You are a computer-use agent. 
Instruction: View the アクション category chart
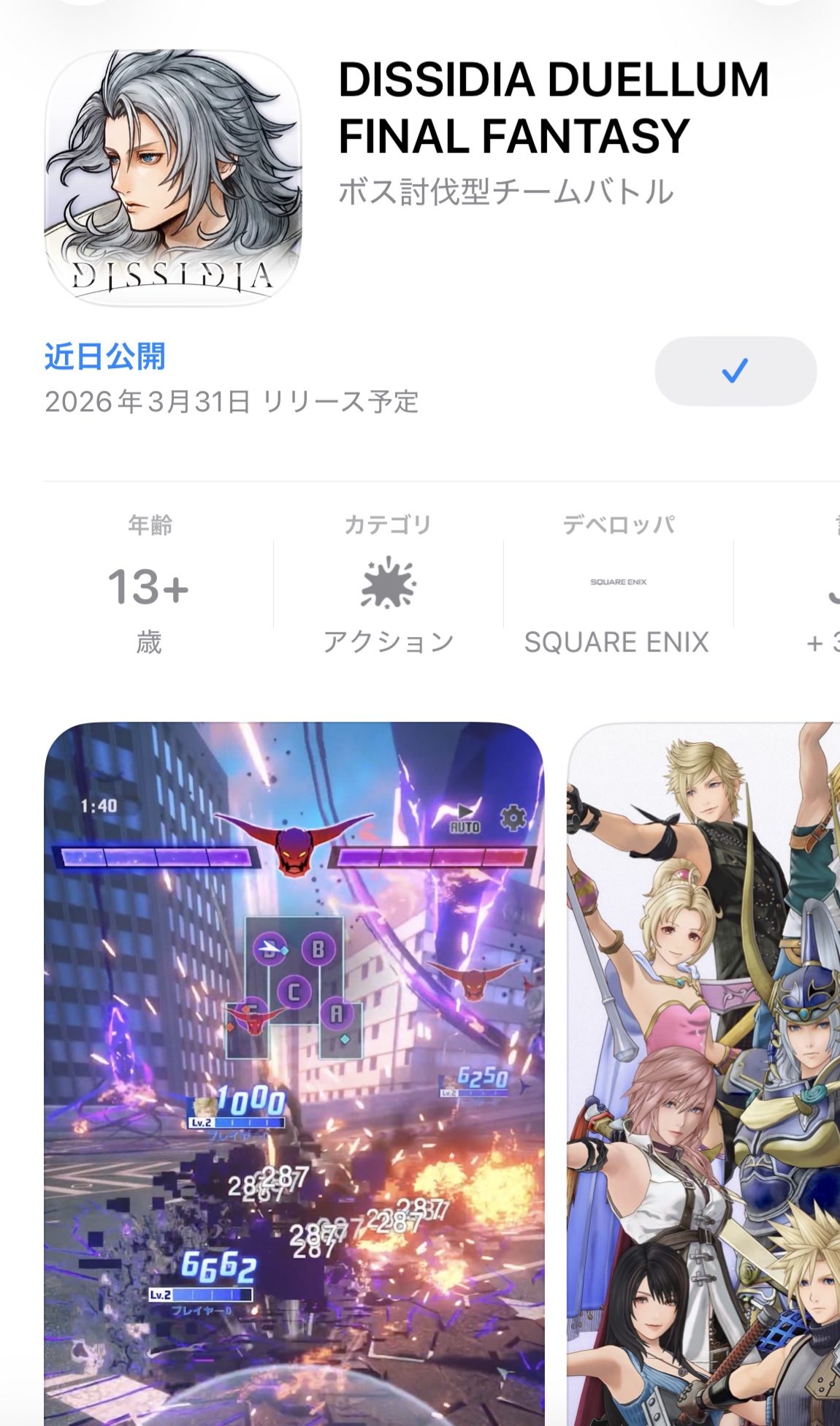pyautogui.click(x=388, y=585)
